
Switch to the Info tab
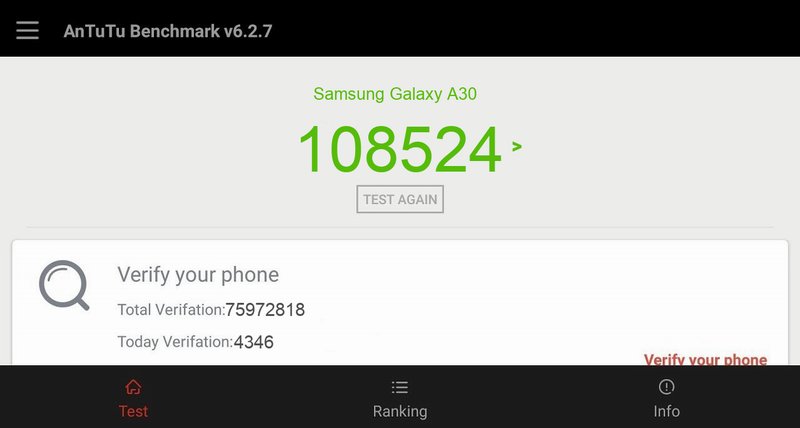coord(666,398)
